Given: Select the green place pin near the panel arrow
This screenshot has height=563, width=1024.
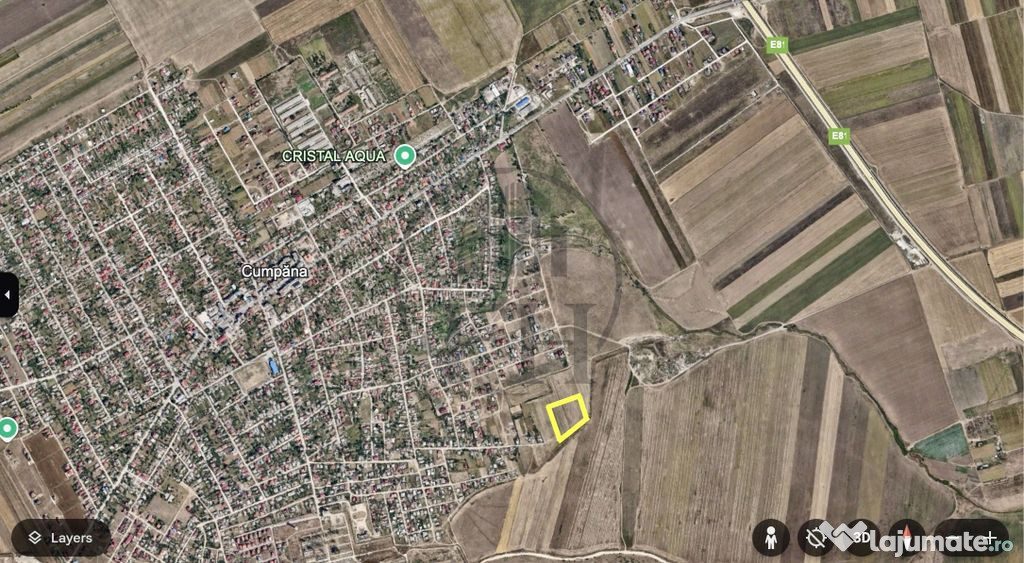Looking at the screenshot, I should pyautogui.click(x=8, y=429).
